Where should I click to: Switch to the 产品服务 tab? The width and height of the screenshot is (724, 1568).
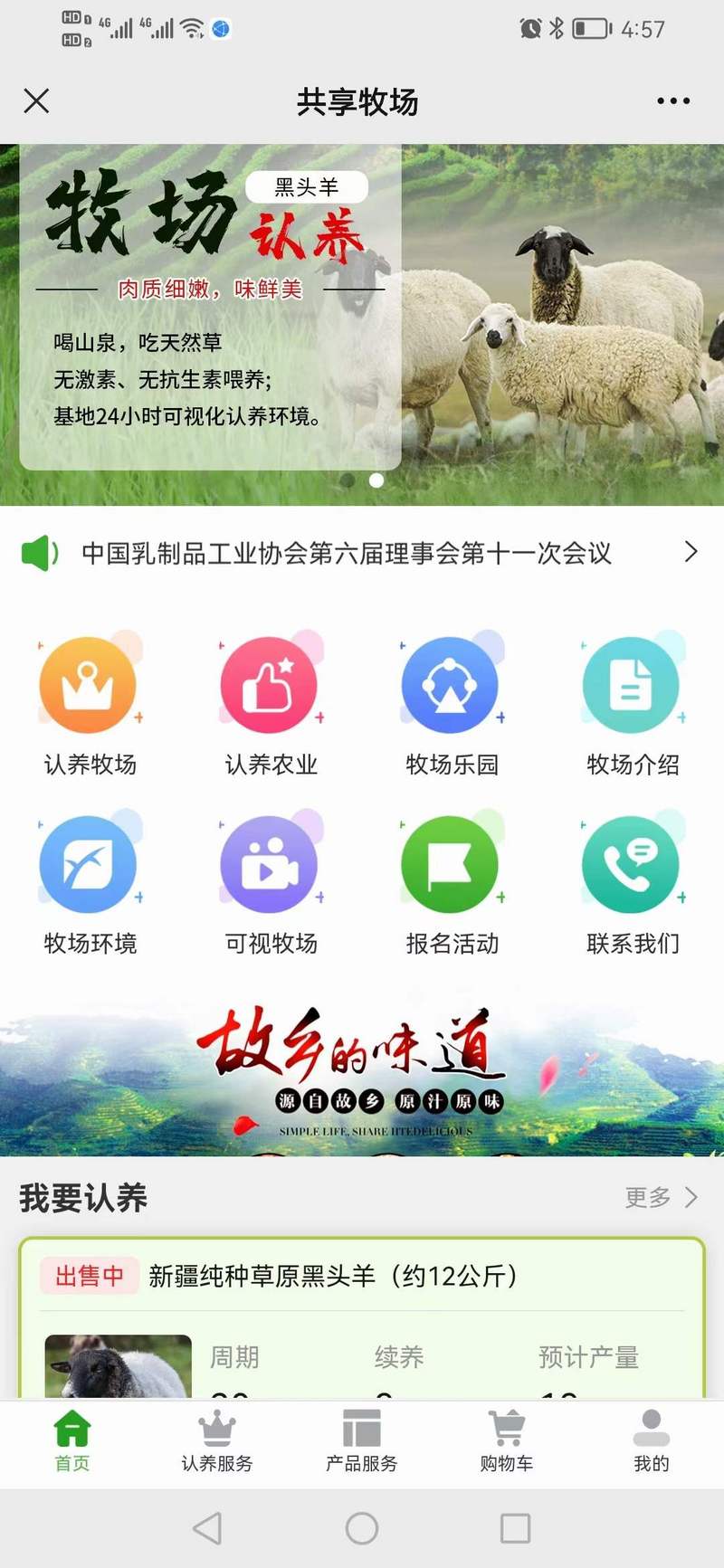click(x=362, y=1442)
